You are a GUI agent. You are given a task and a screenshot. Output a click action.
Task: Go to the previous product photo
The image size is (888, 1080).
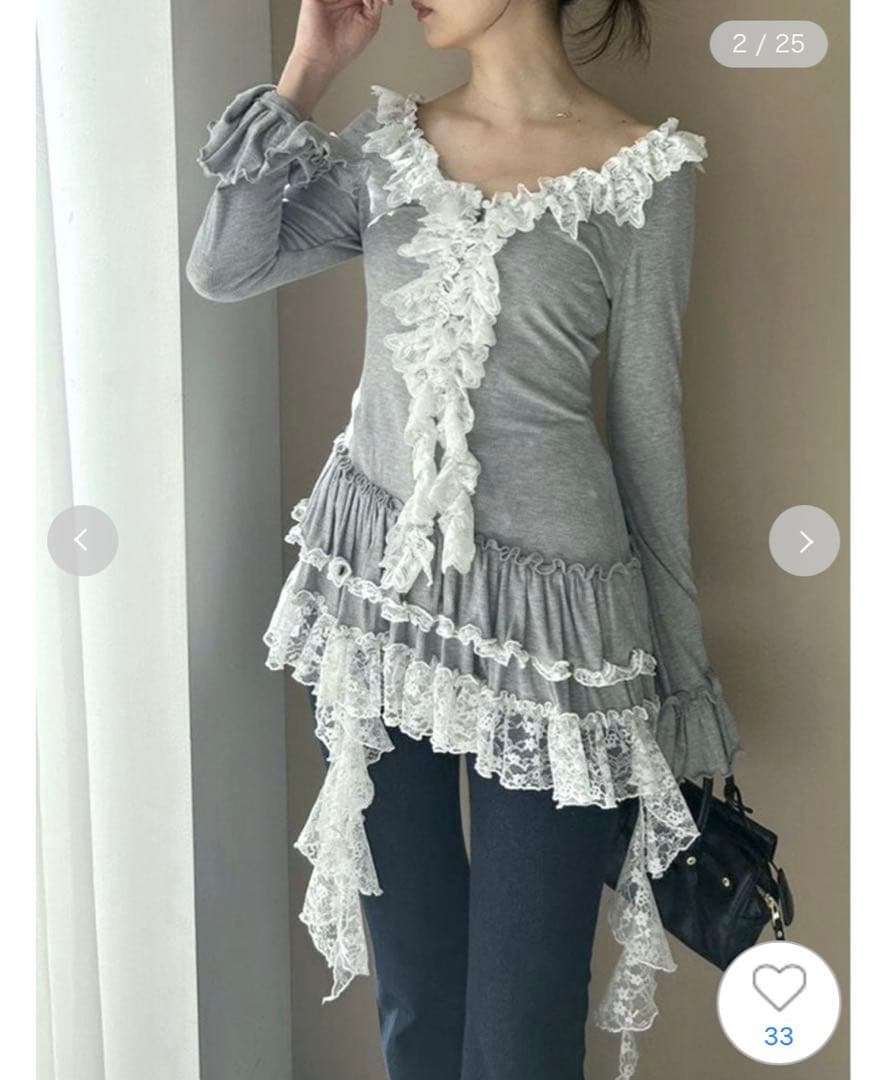tap(82, 541)
